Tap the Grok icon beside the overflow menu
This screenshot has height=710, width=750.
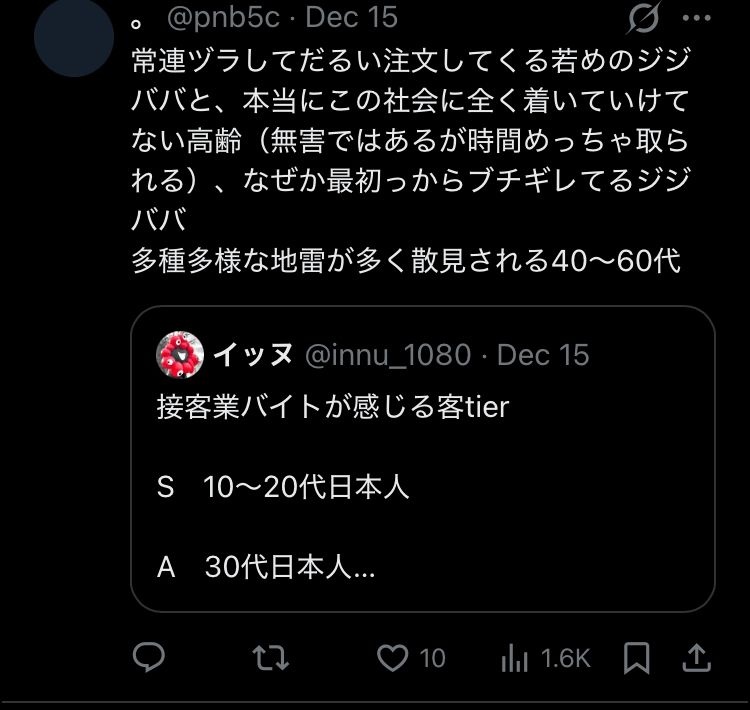645,18
